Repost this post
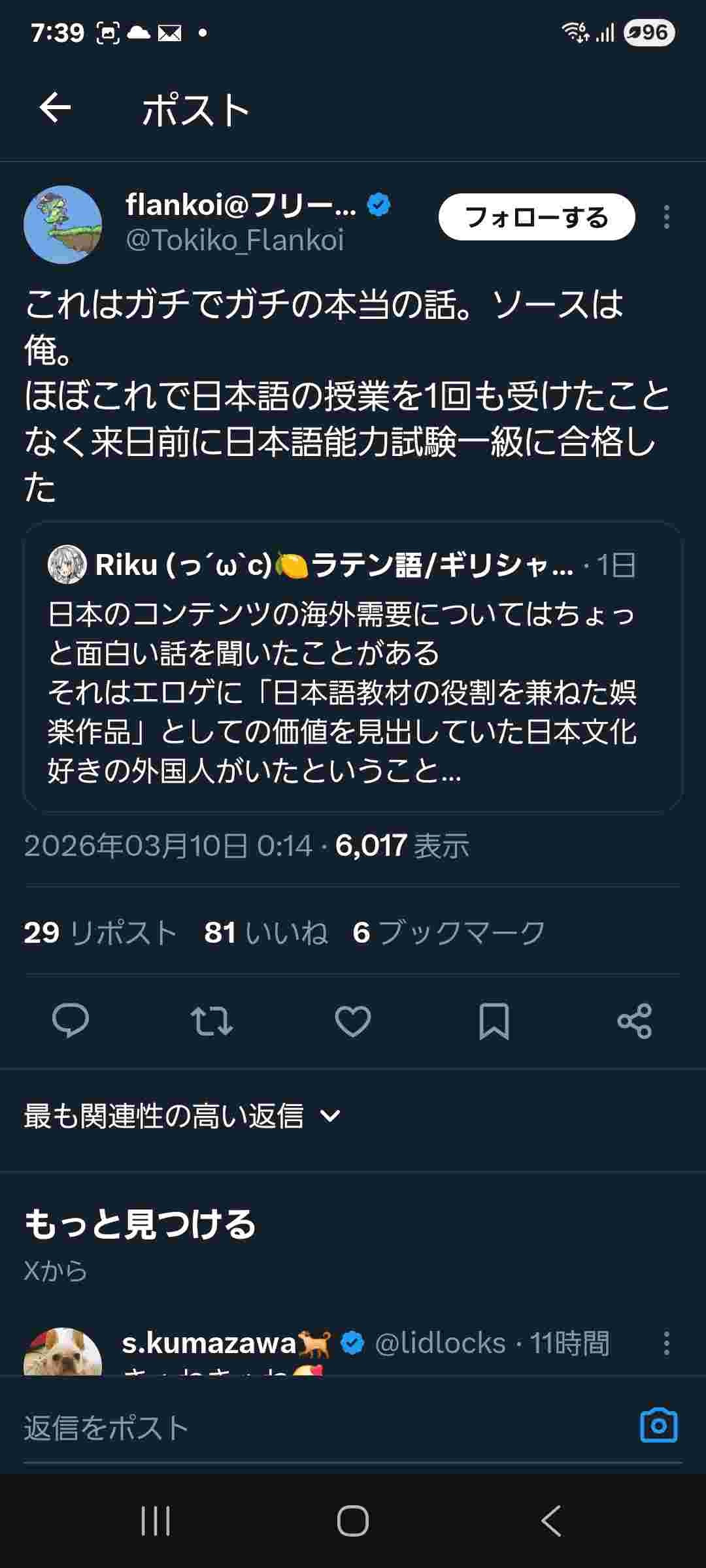The width and height of the screenshot is (706, 1568). click(x=211, y=1021)
